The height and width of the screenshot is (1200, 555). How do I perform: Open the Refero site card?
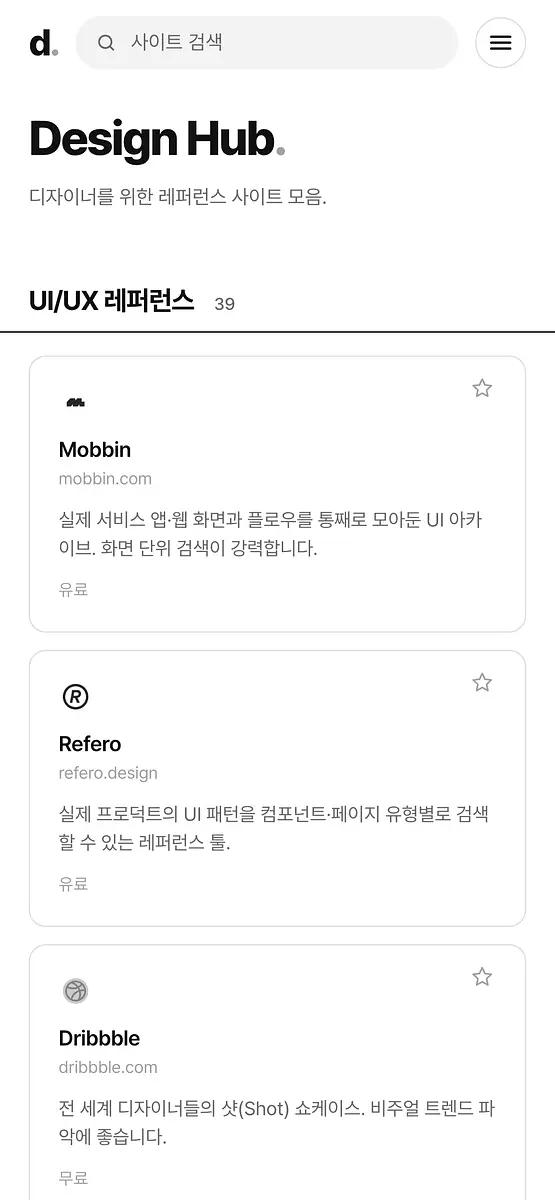277,788
